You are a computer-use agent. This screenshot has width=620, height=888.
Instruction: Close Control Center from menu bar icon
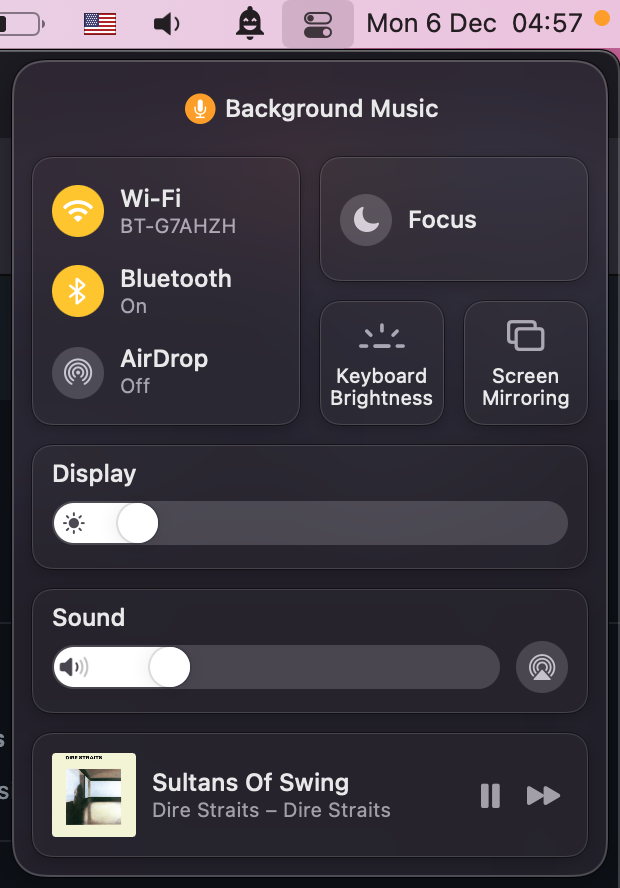pyautogui.click(x=318, y=24)
